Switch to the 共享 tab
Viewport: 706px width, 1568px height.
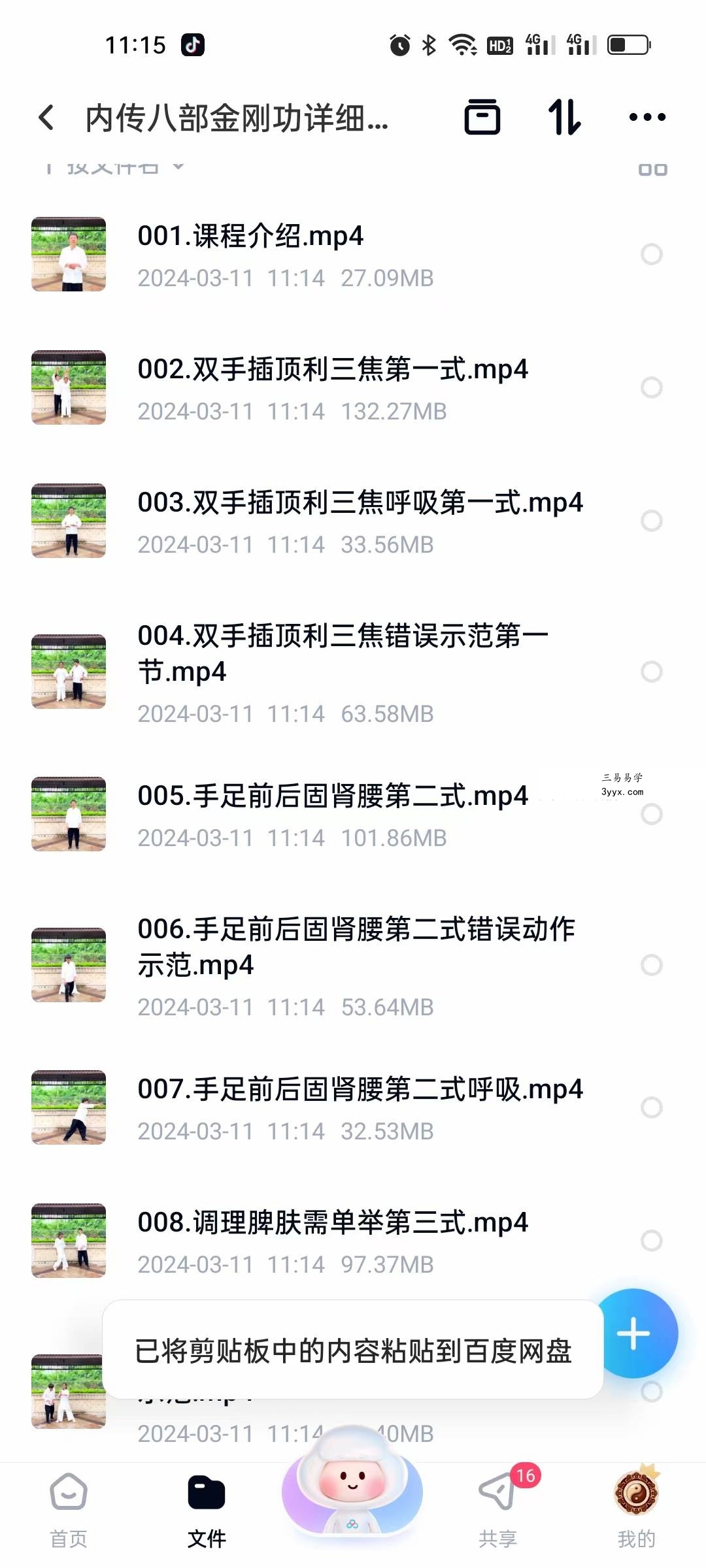tap(498, 1511)
